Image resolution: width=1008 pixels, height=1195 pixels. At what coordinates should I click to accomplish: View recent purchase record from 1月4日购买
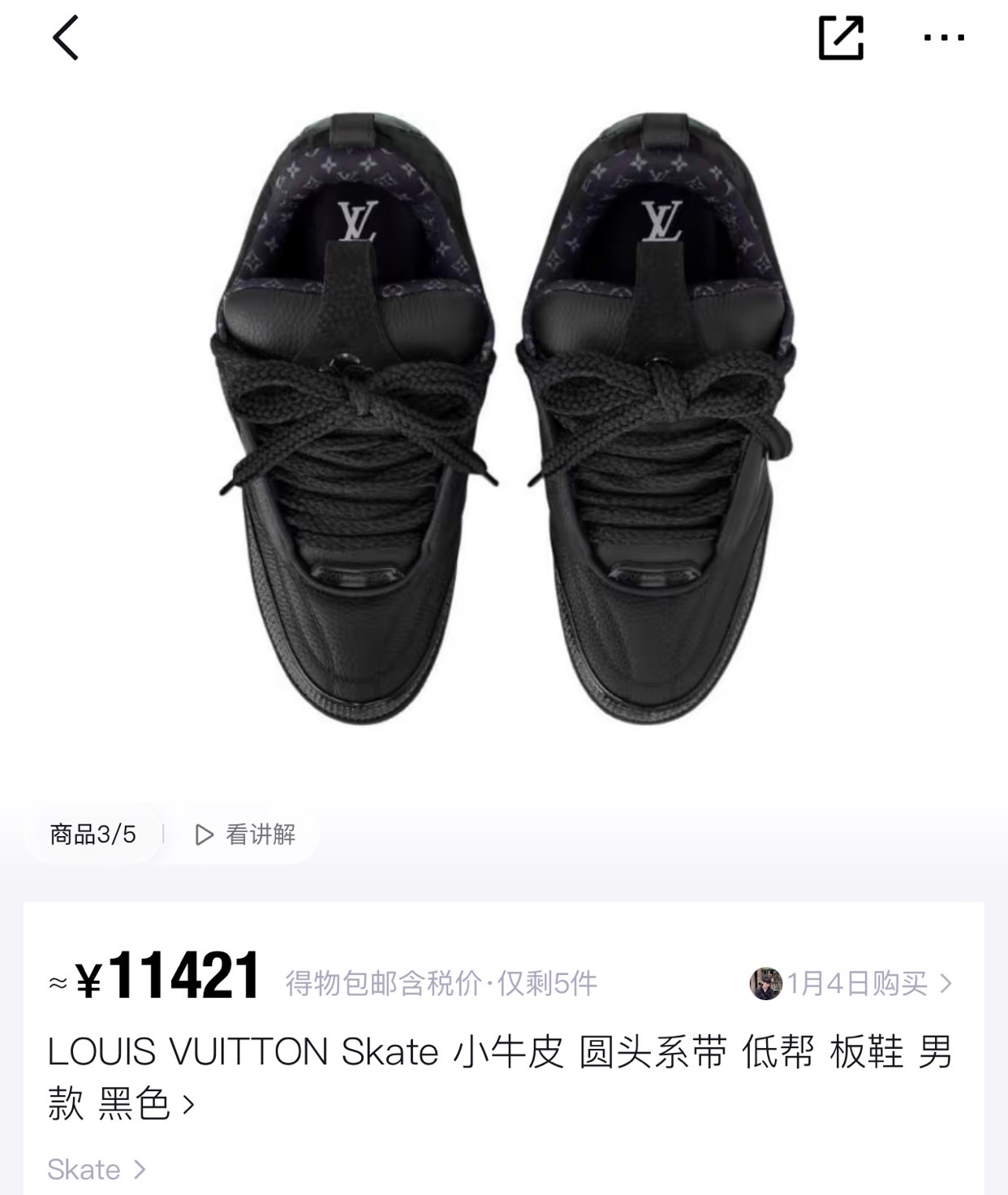tap(851, 984)
